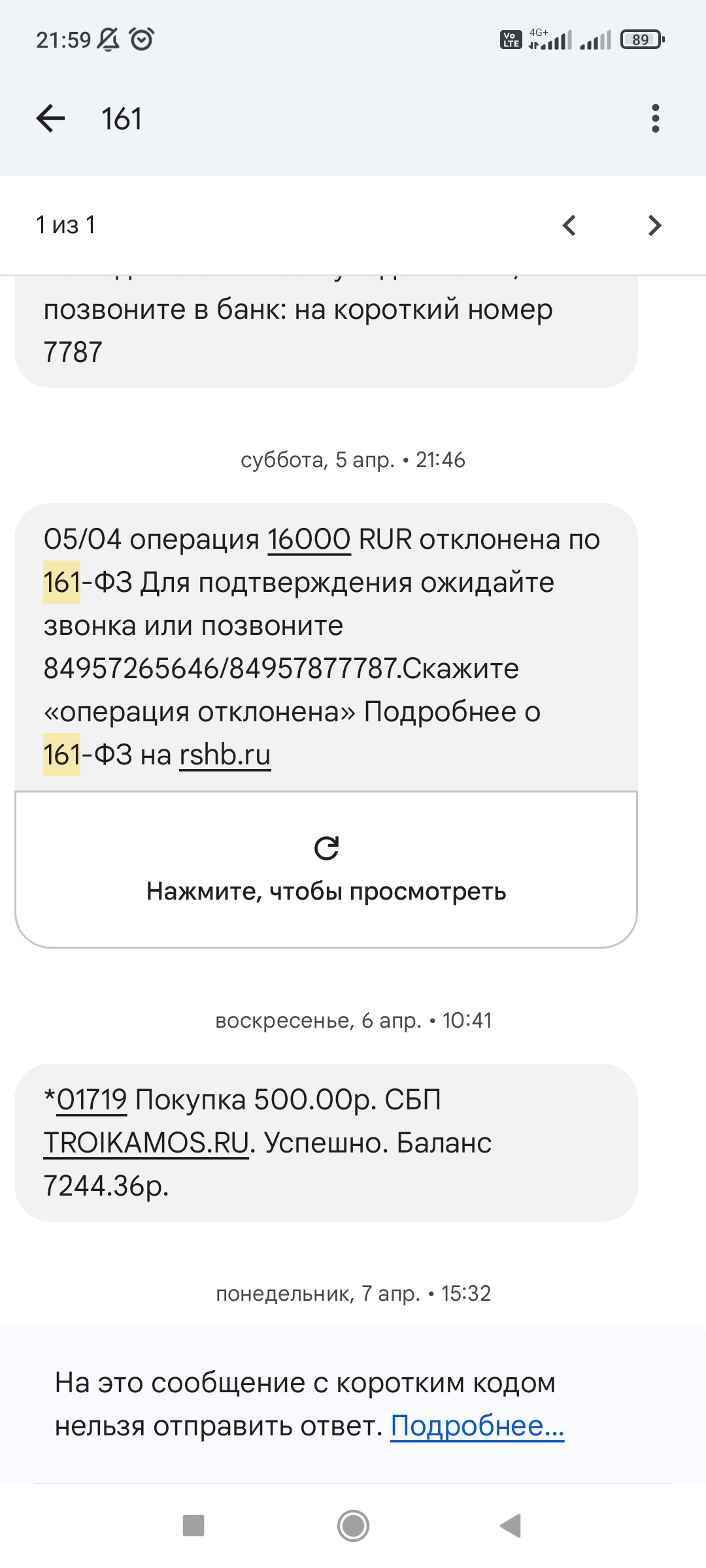Tap the underlined 16000 amount
Screen dimensions: 706x1568
[x=309, y=540]
